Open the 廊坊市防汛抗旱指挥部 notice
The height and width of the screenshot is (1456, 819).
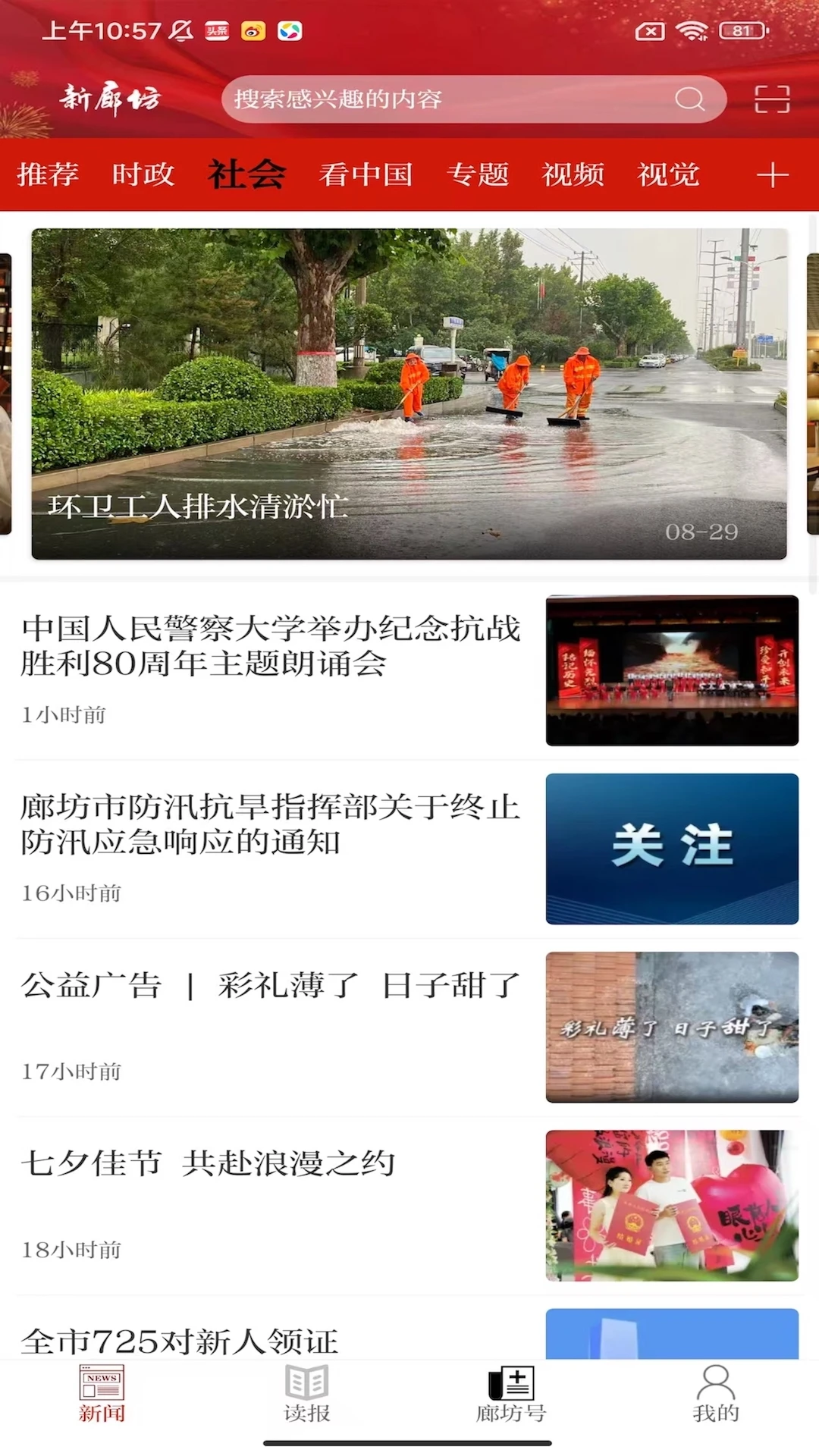click(271, 824)
